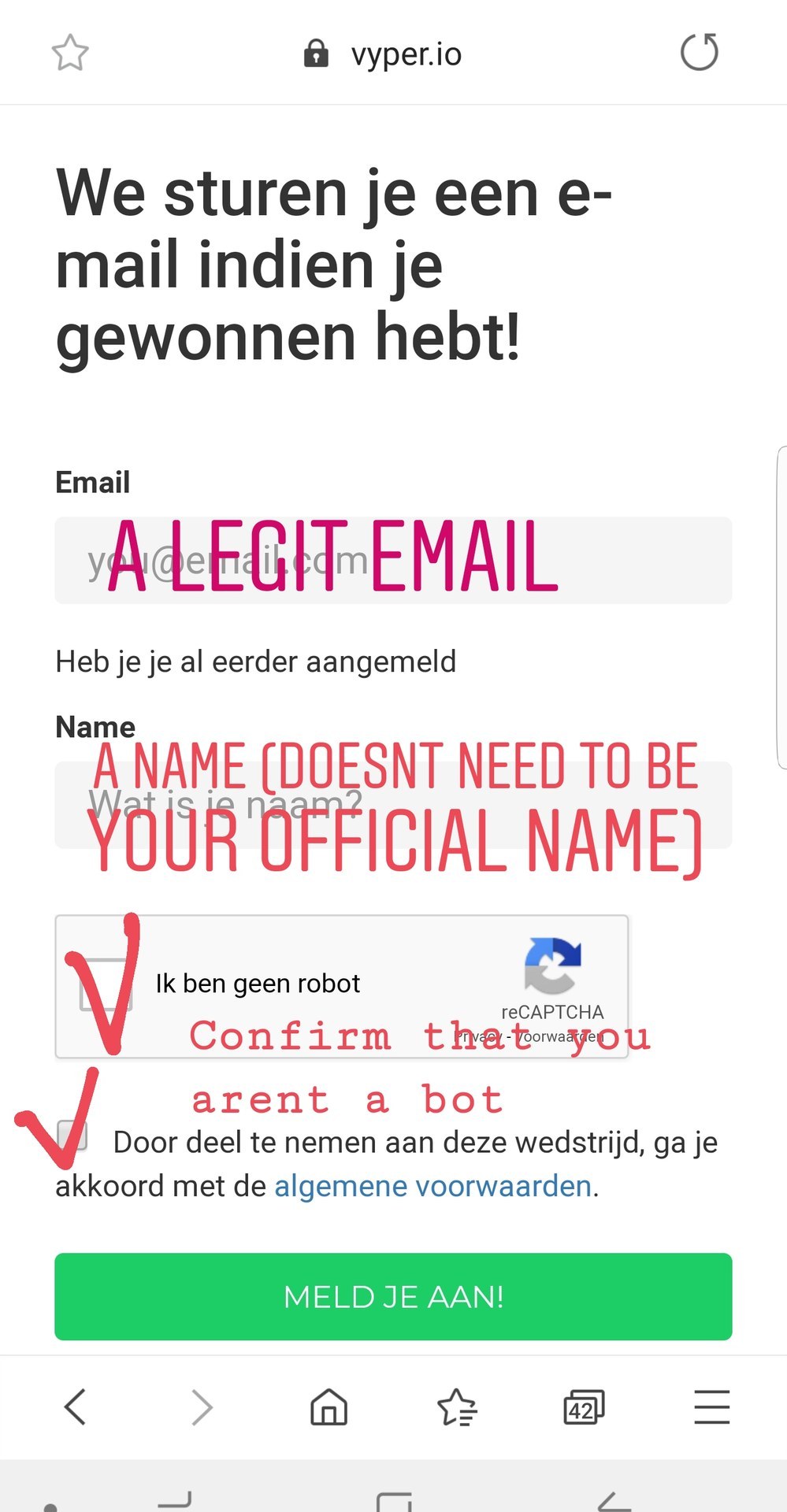Tick the terms agreement checkbox
Image resolution: width=787 pixels, height=1512 pixels.
click(72, 1135)
